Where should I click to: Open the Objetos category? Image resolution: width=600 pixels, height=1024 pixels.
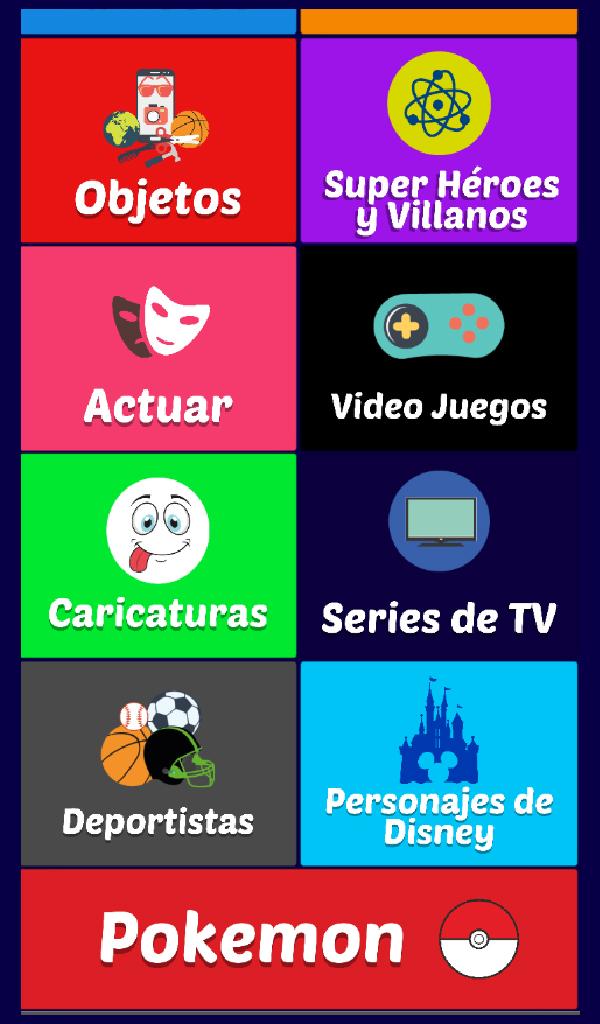158,140
